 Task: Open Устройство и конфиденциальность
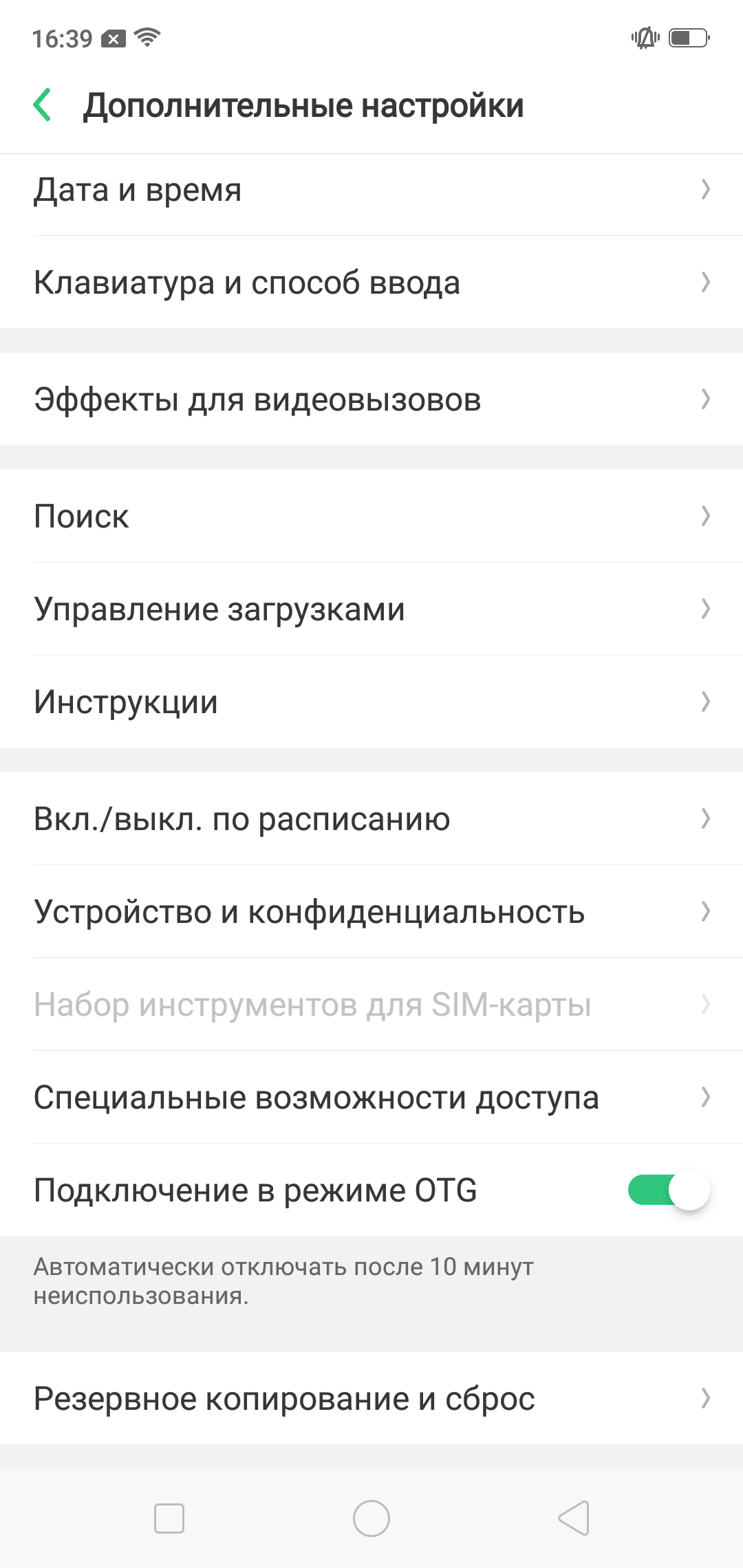pos(371,911)
